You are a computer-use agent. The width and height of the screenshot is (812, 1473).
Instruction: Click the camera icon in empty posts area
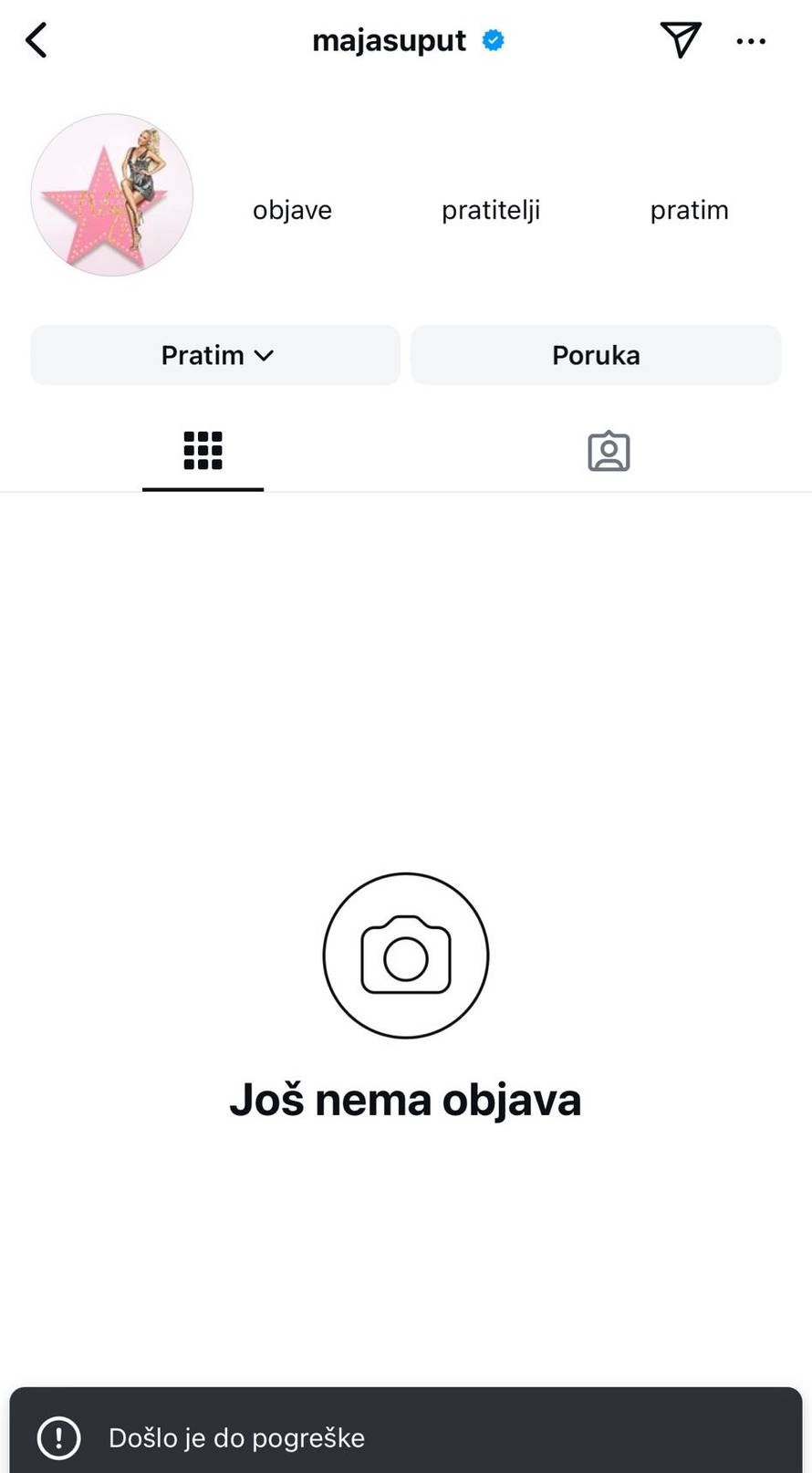point(405,956)
